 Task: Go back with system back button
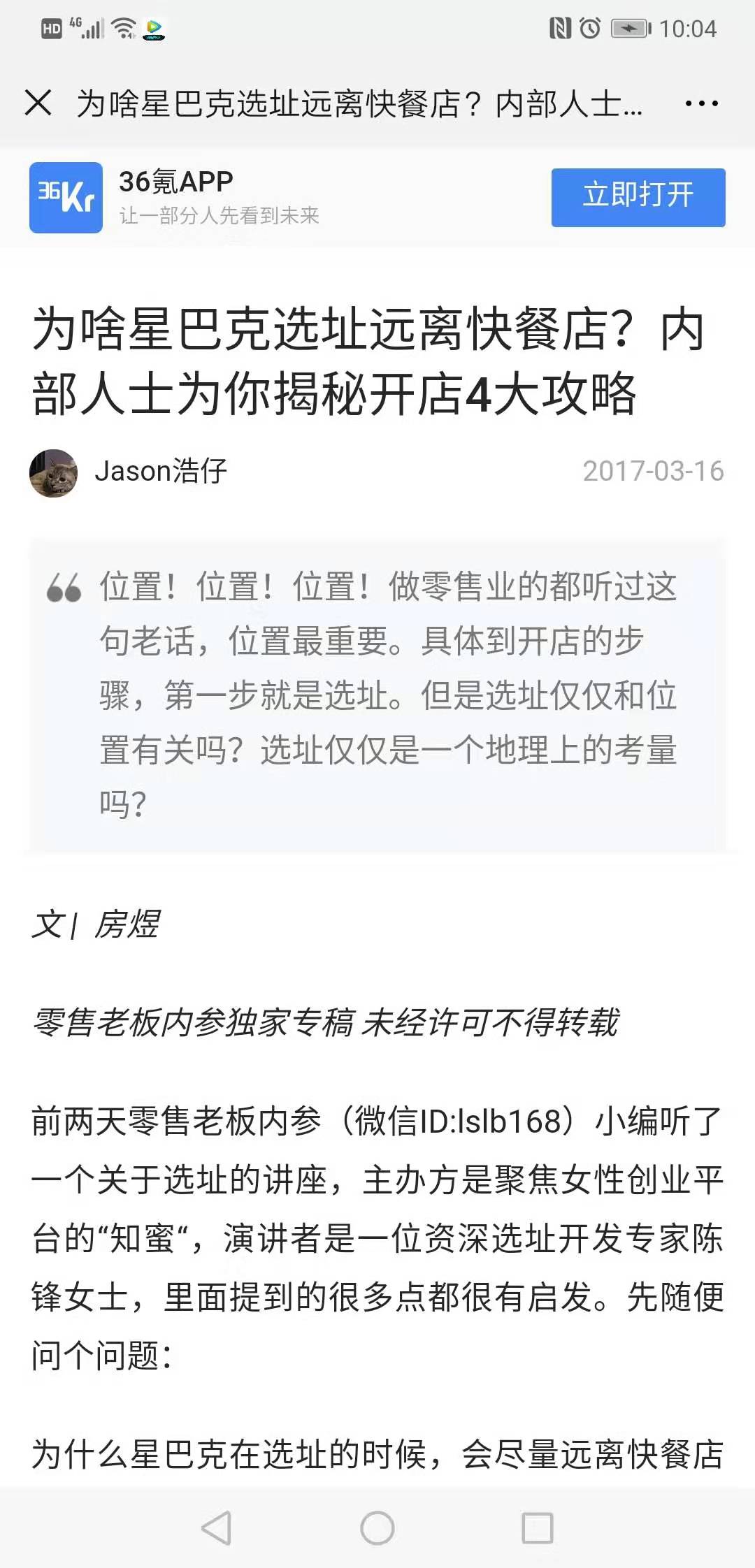coord(217,1527)
